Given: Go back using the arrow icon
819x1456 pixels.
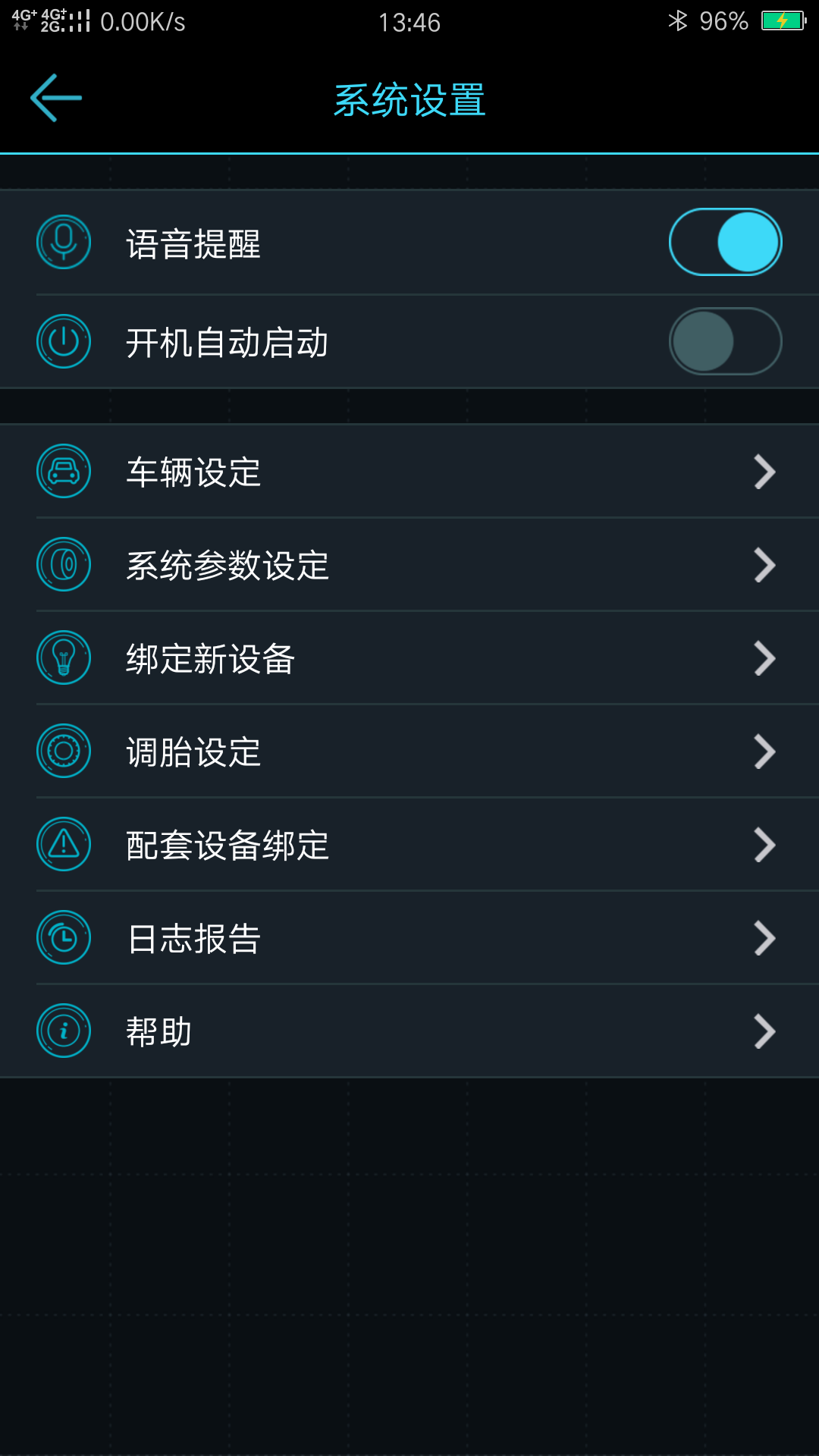Looking at the screenshot, I should 56,98.
